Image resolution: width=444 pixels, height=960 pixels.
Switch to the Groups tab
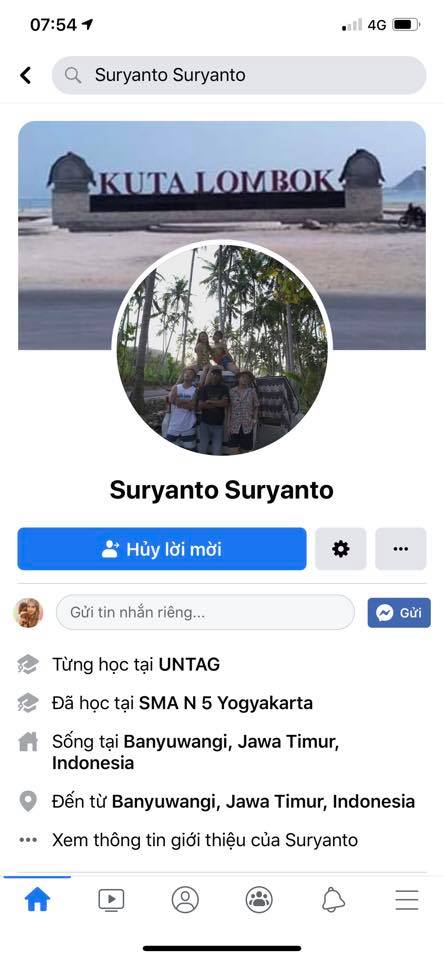259,900
